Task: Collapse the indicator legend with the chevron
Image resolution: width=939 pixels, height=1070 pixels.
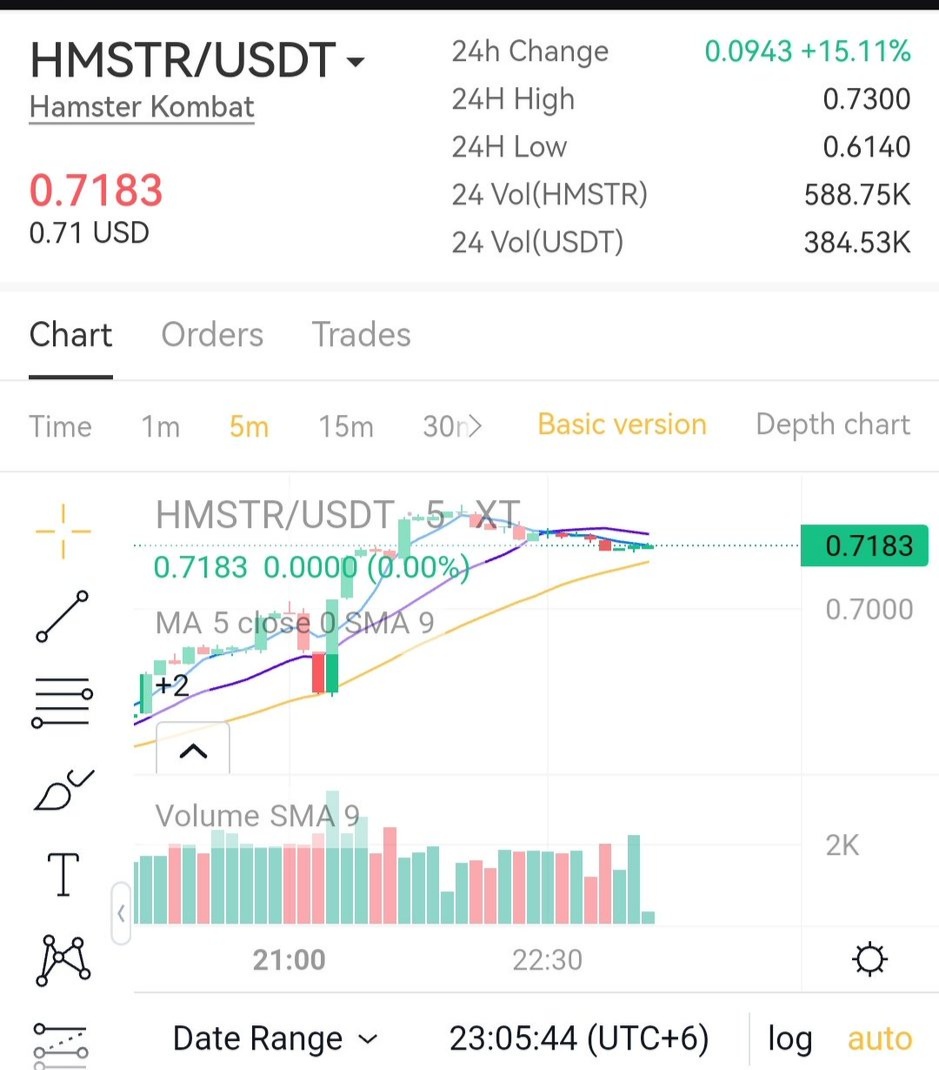Action: [x=193, y=751]
